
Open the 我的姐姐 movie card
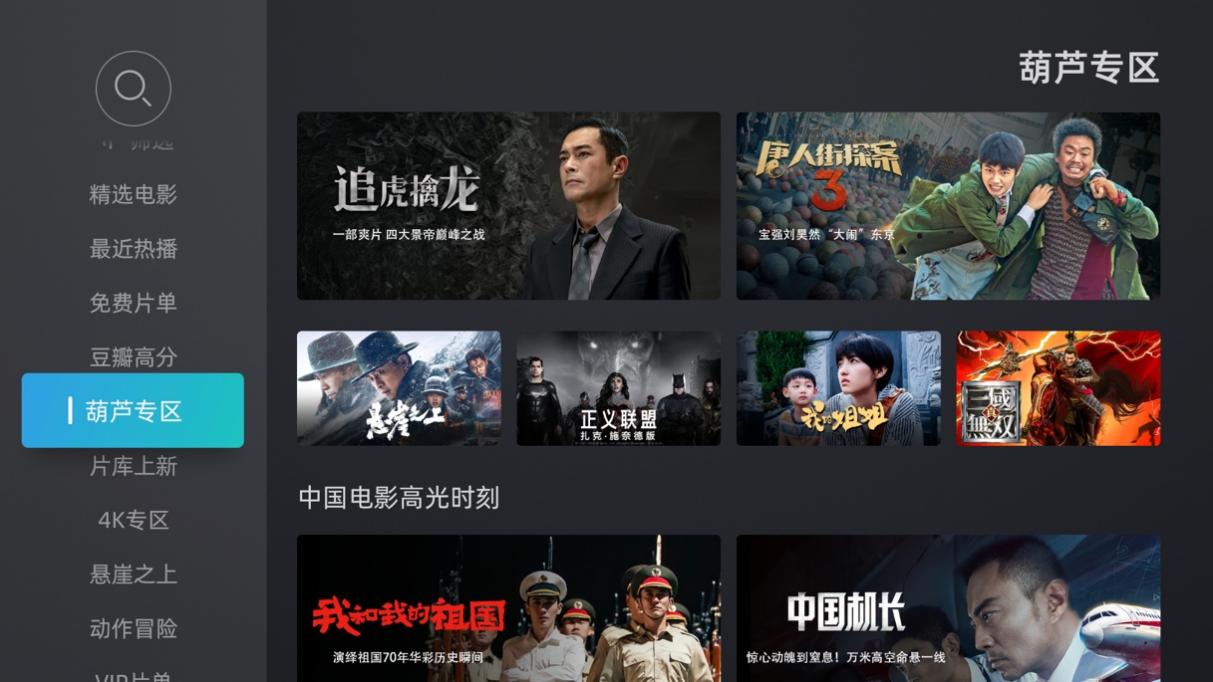[838, 388]
